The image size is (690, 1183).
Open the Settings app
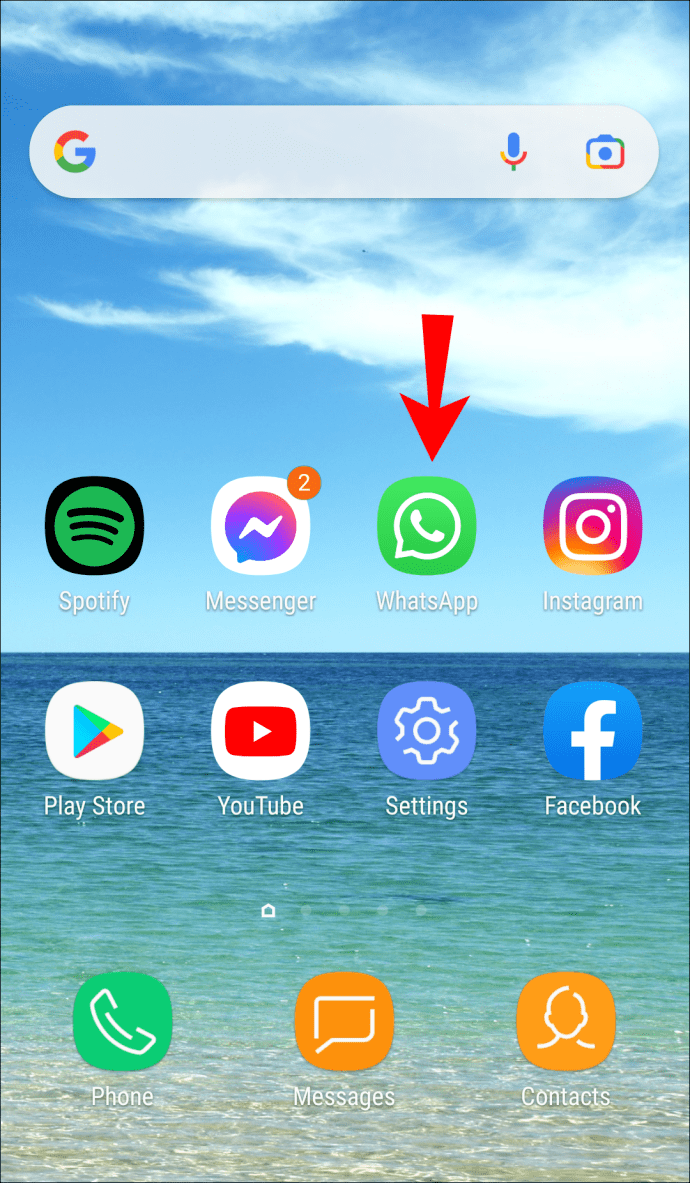[x=426, y=731]
